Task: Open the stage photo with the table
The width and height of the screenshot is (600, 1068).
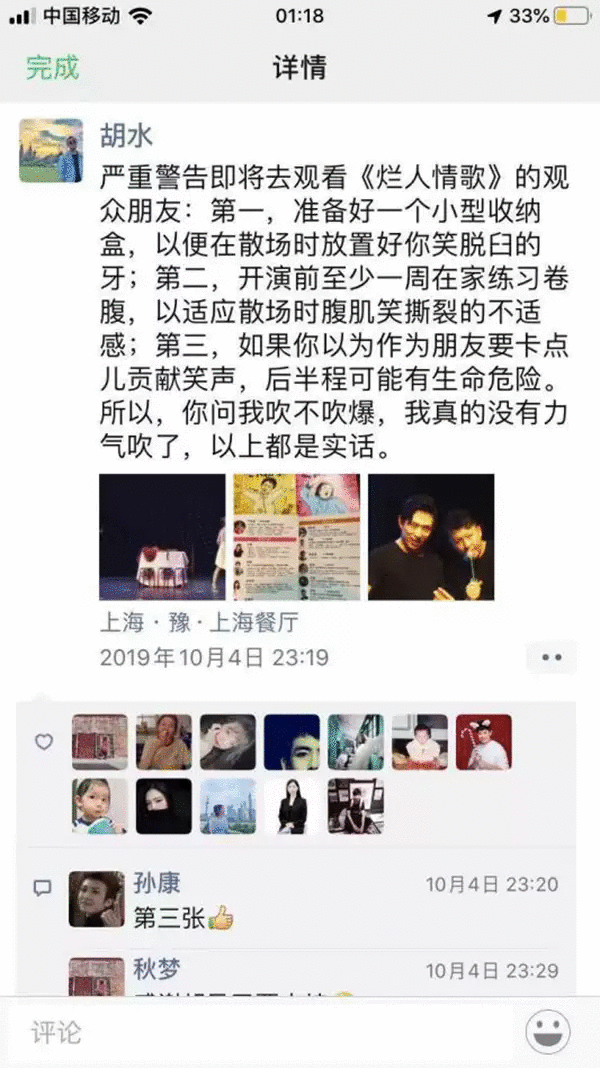Action: coord(163,537)
